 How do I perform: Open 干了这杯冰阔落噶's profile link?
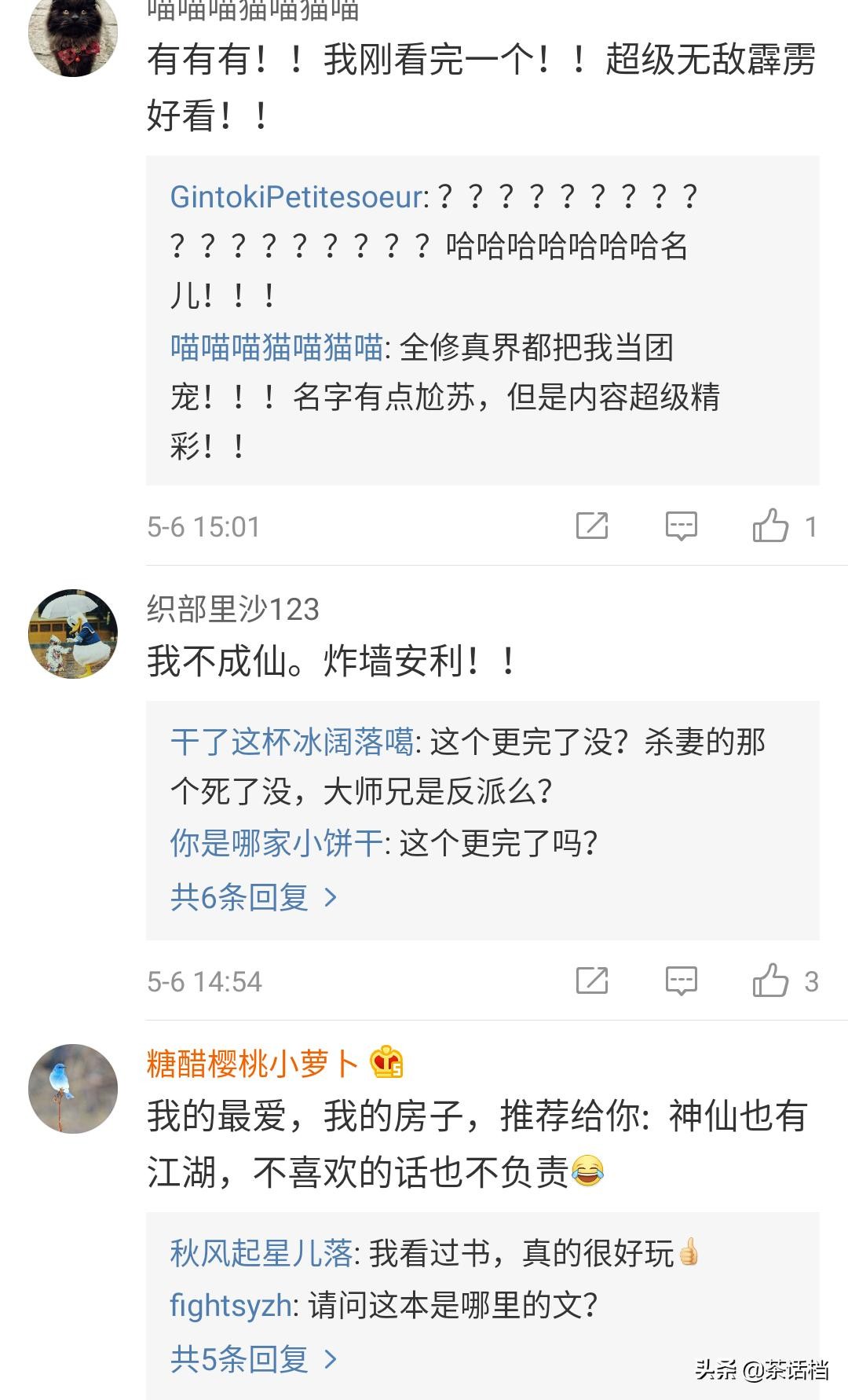coord(291,742)
